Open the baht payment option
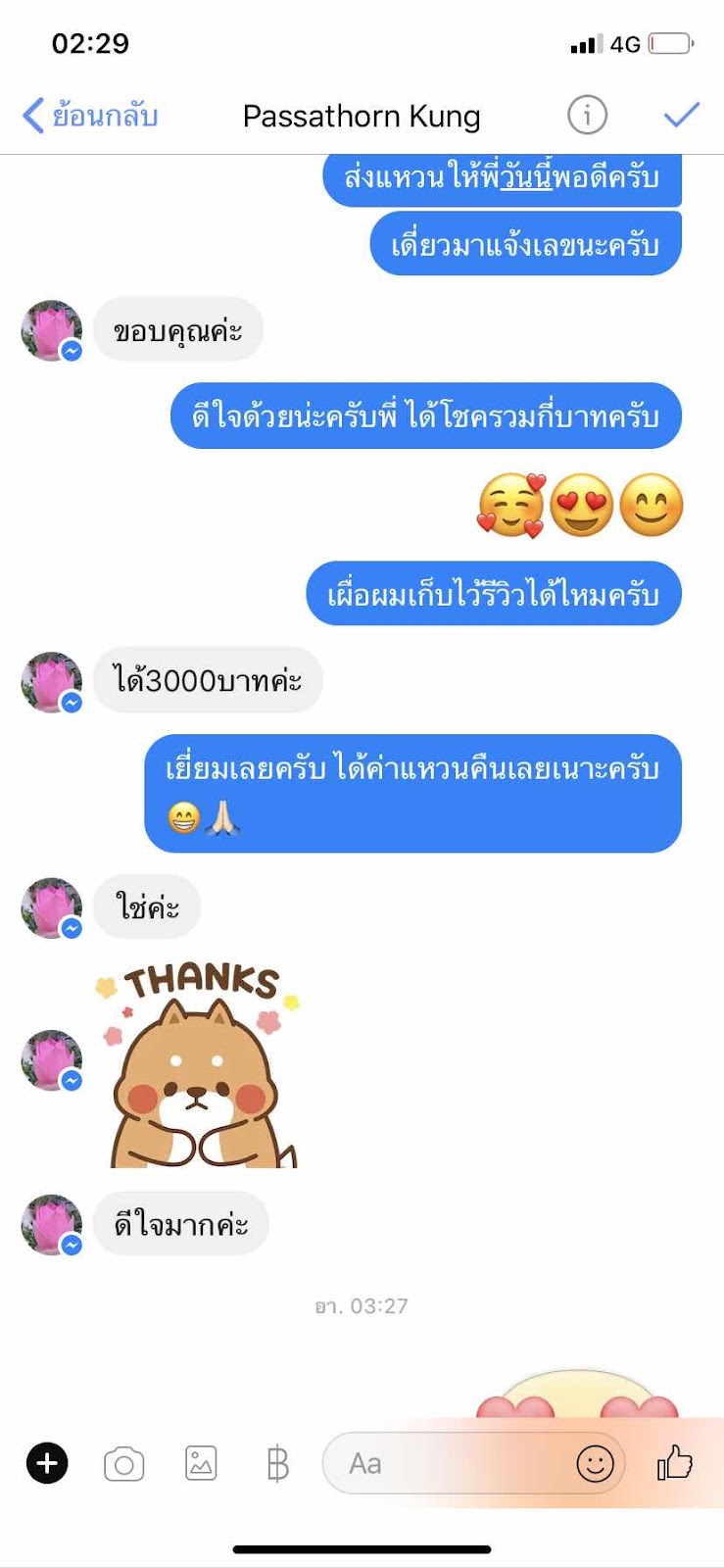724x1568 pixels. (x=277, y=1464)
